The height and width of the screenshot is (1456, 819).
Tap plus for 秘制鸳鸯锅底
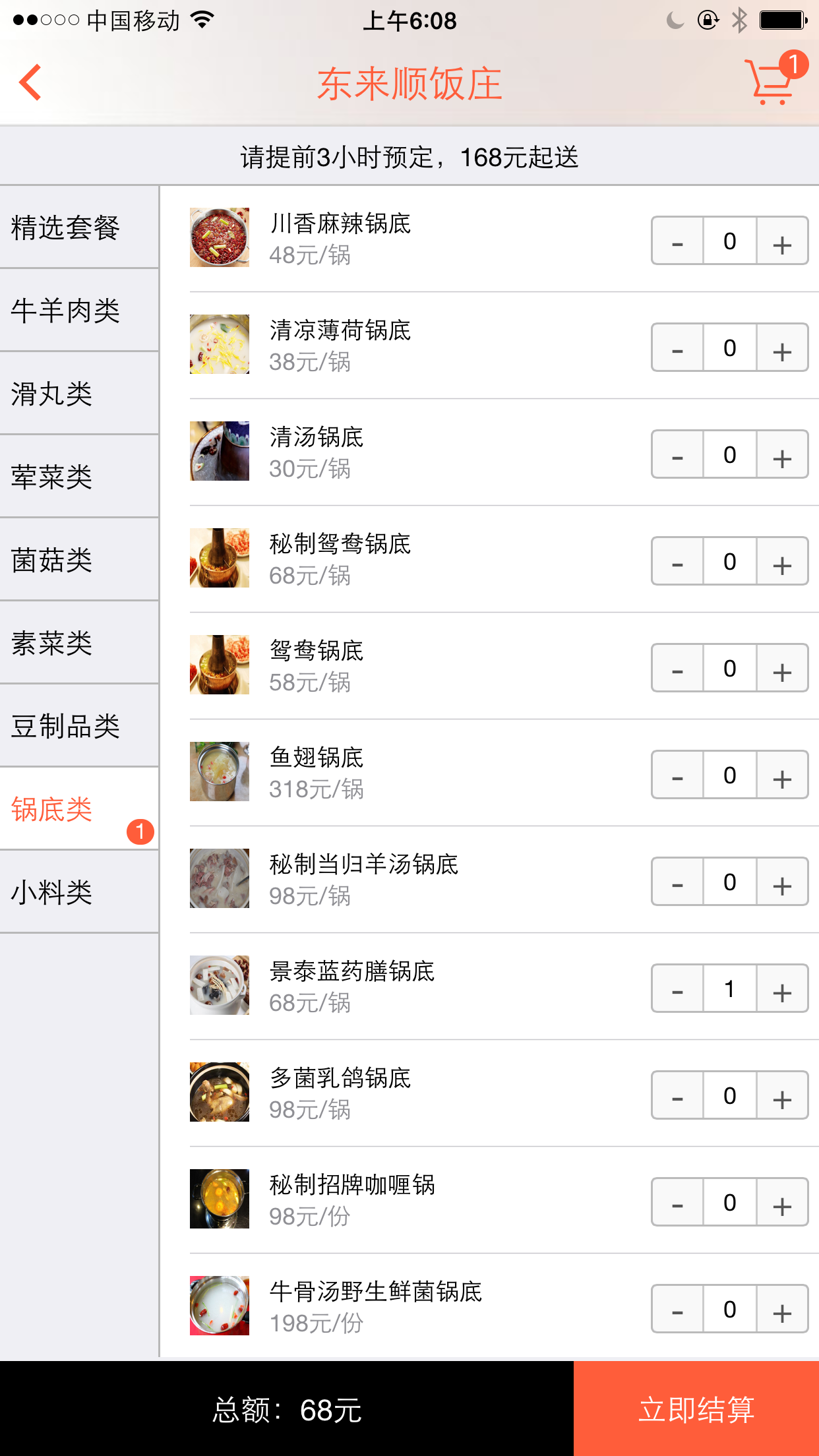tap(782, 561)
